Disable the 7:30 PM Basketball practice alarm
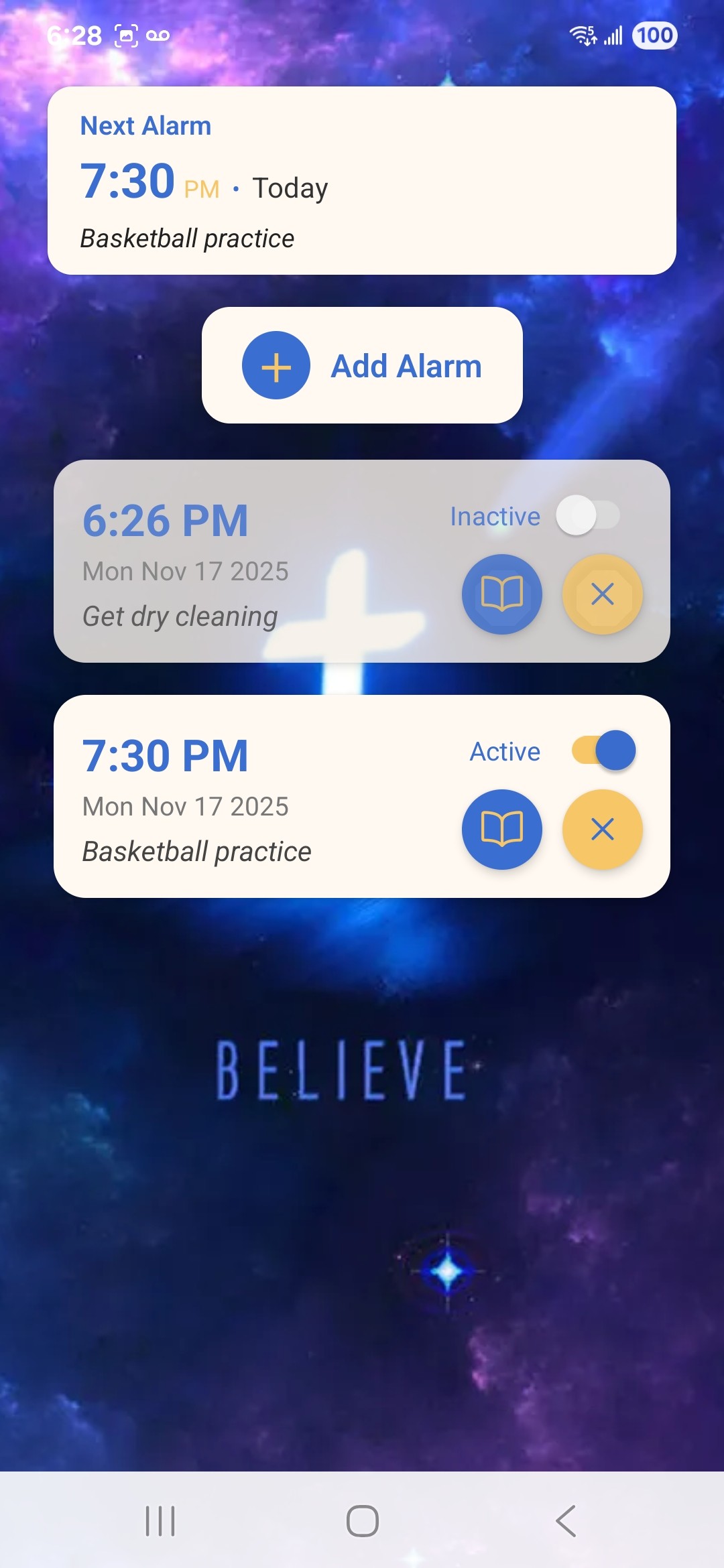 coord(603,750)
